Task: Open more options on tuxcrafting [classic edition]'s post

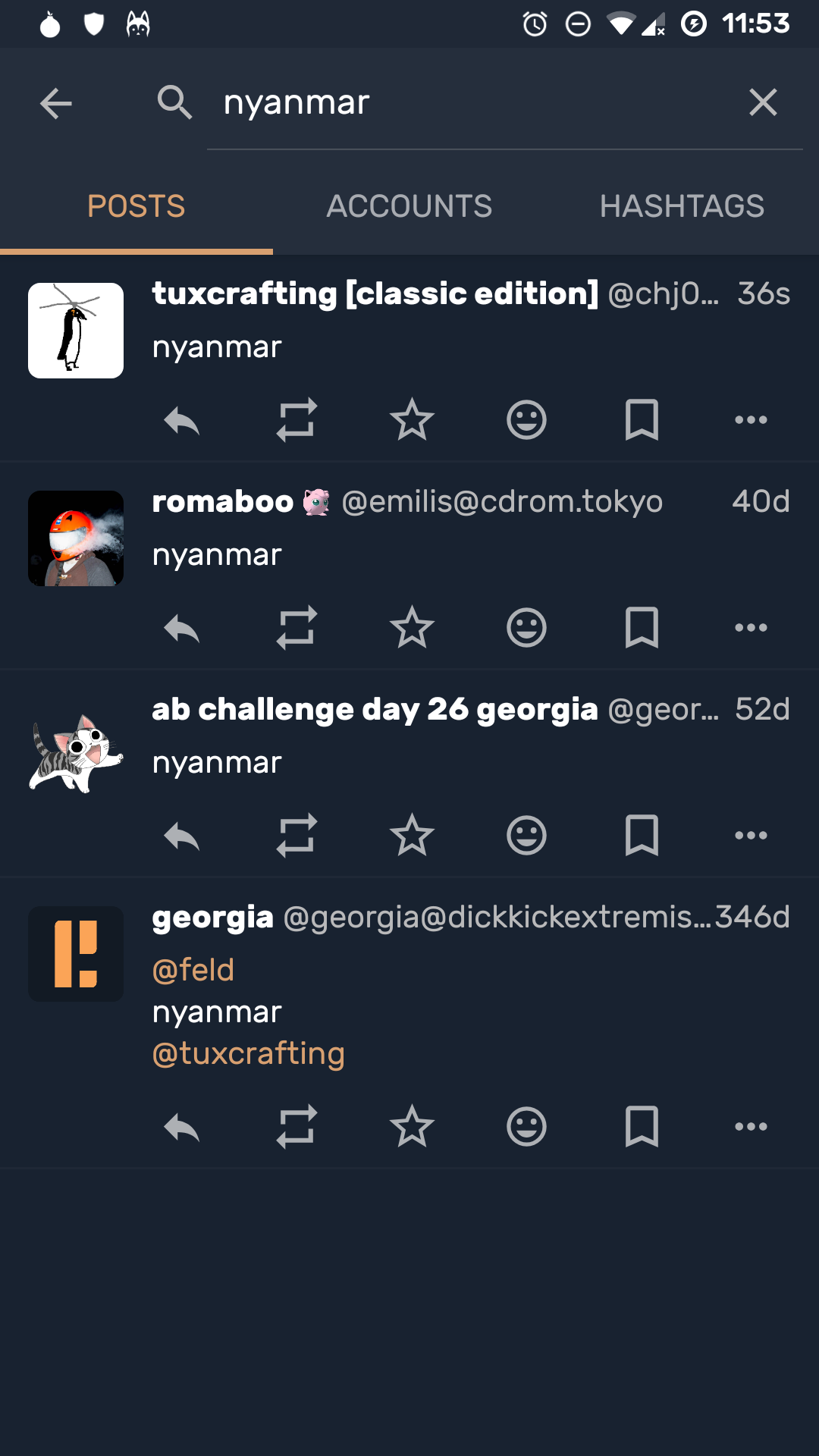Action: point(751,420)
